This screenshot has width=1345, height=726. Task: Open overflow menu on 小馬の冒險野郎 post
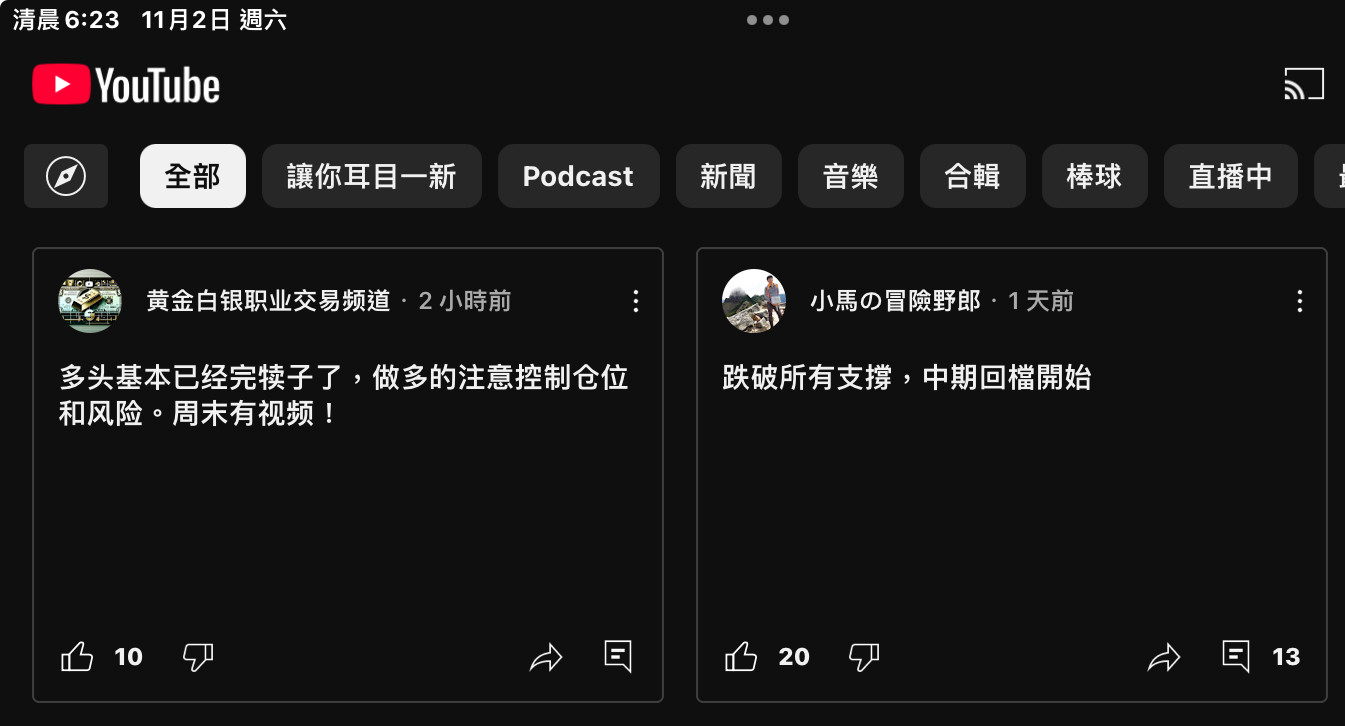1299,301
